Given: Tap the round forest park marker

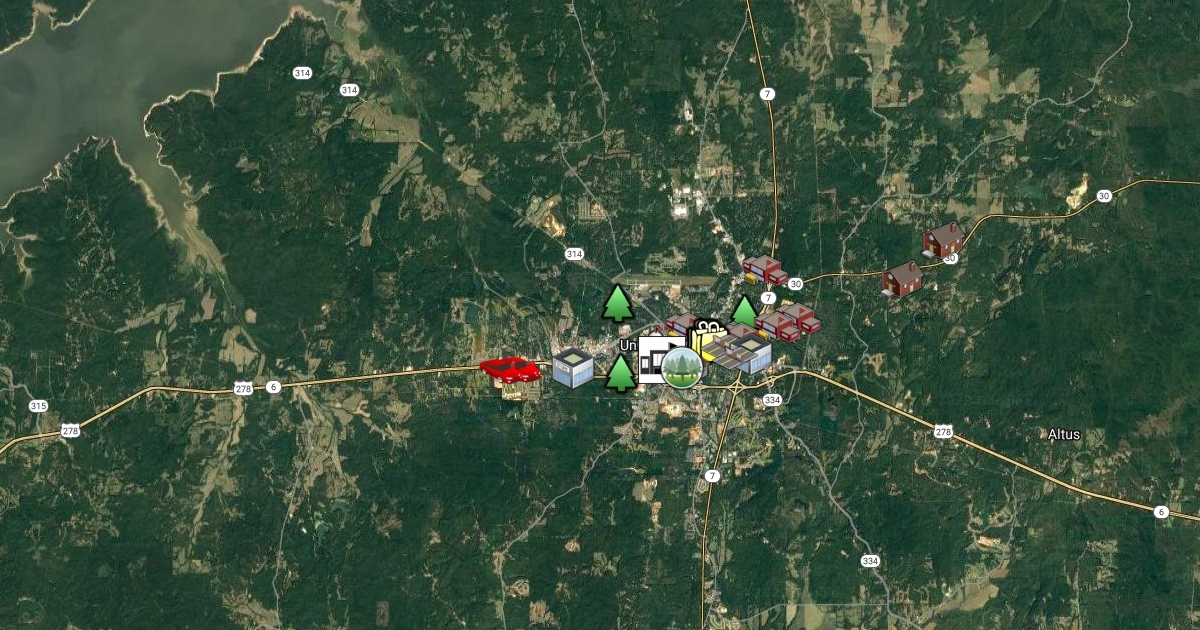Looking at the screenshot, I should click(681, 368).
